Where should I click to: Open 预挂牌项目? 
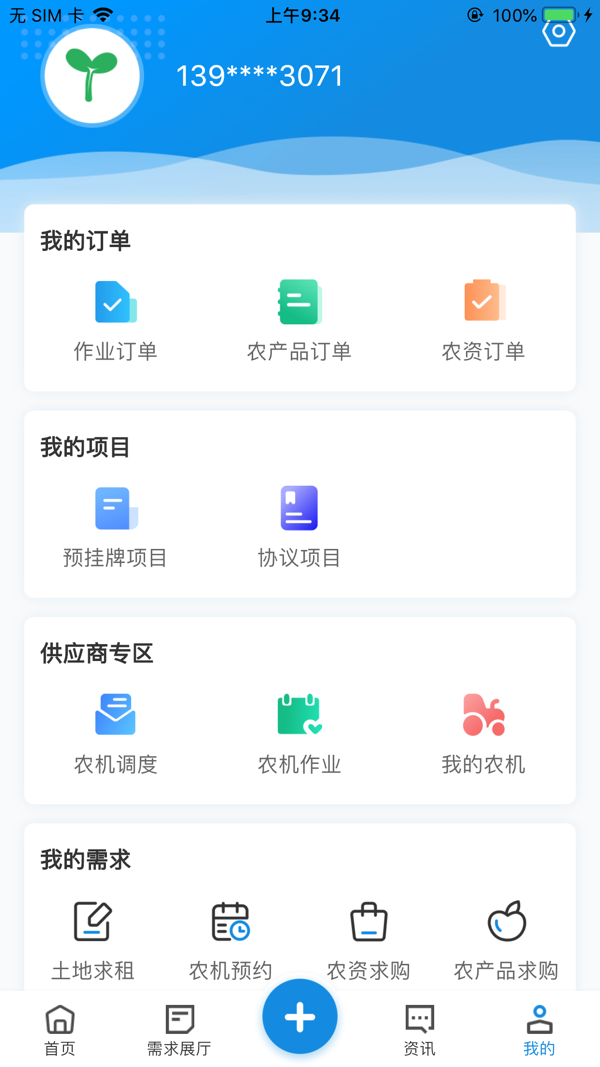point(115,527)
